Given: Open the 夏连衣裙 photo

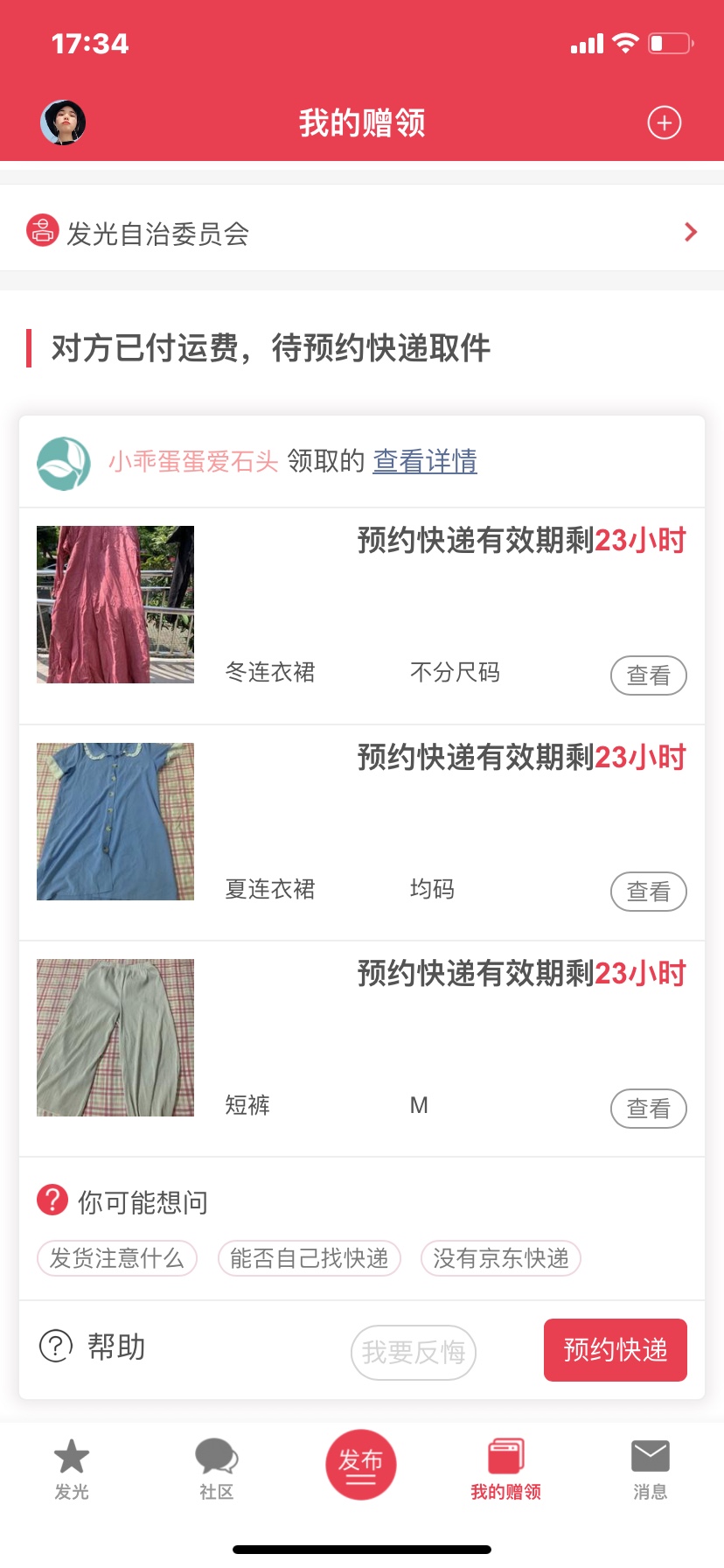Looking at the screenshot, I should tap(115, 822).
